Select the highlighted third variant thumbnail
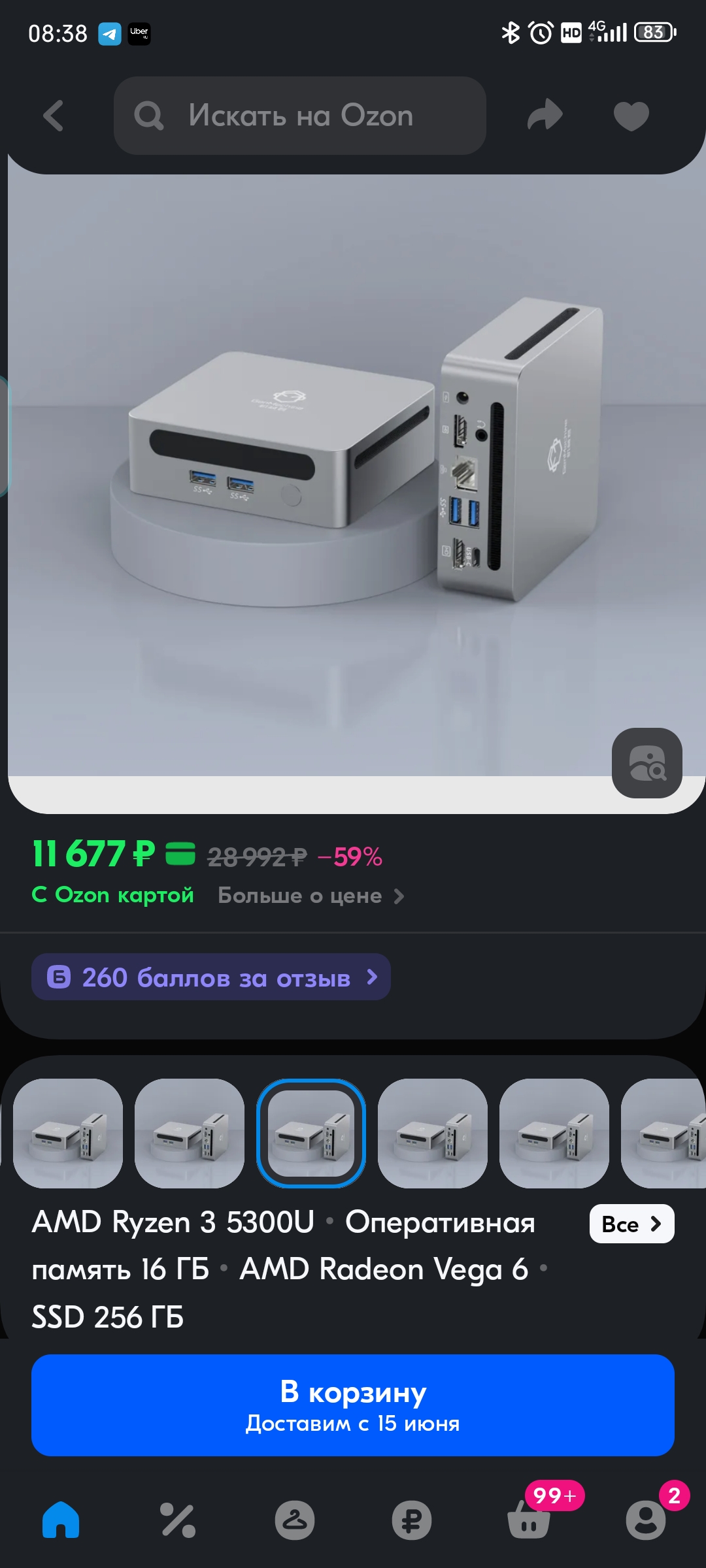 [x=311, y=1134]
